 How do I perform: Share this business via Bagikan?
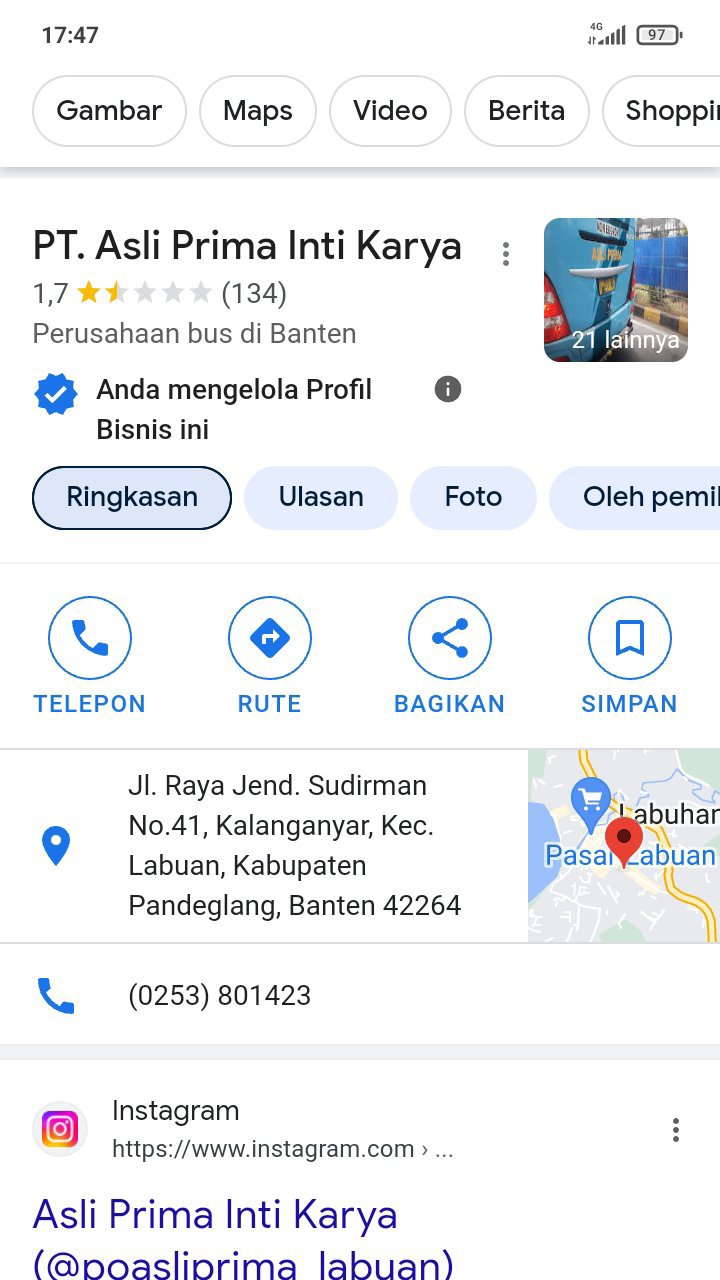point(450,656)
